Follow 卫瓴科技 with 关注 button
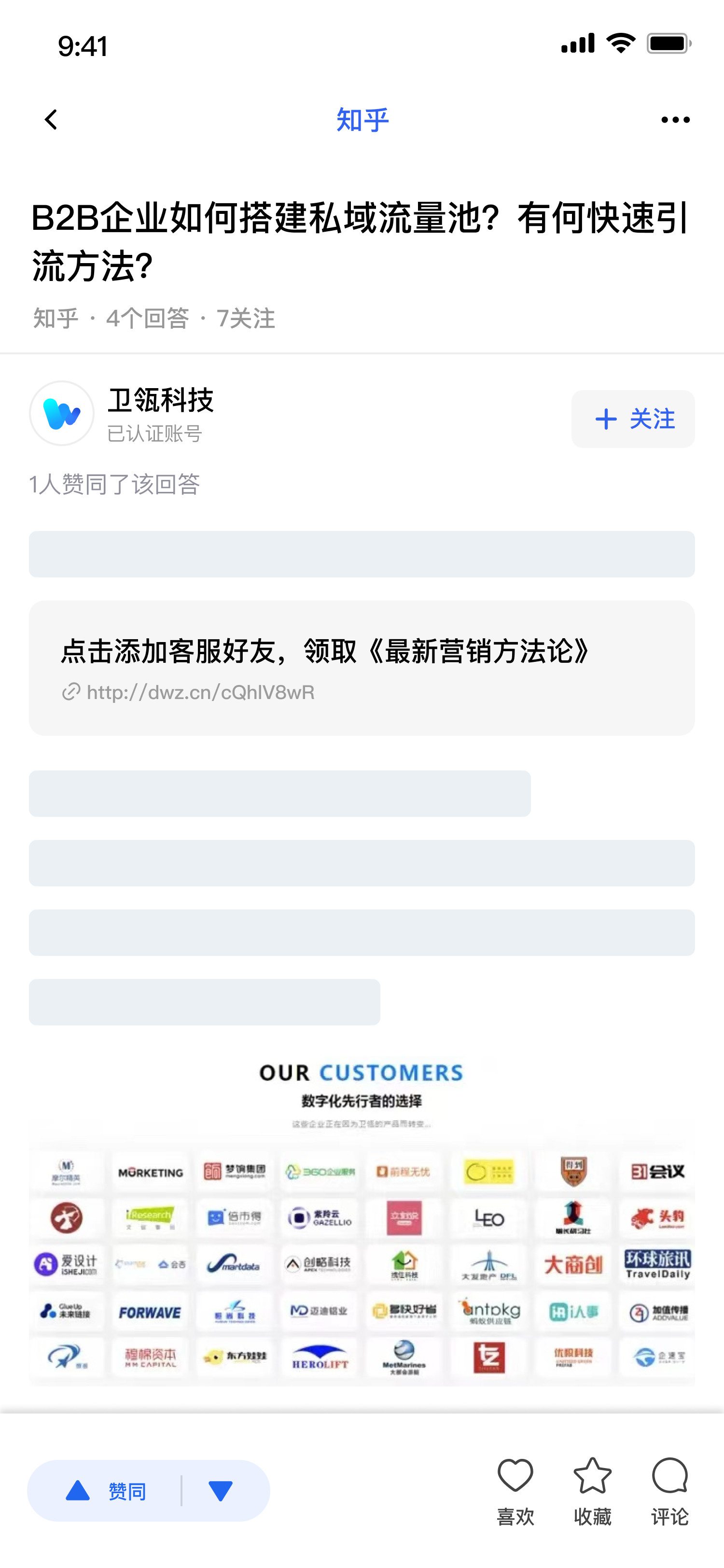724x1568 pixels. coord(633,419)
